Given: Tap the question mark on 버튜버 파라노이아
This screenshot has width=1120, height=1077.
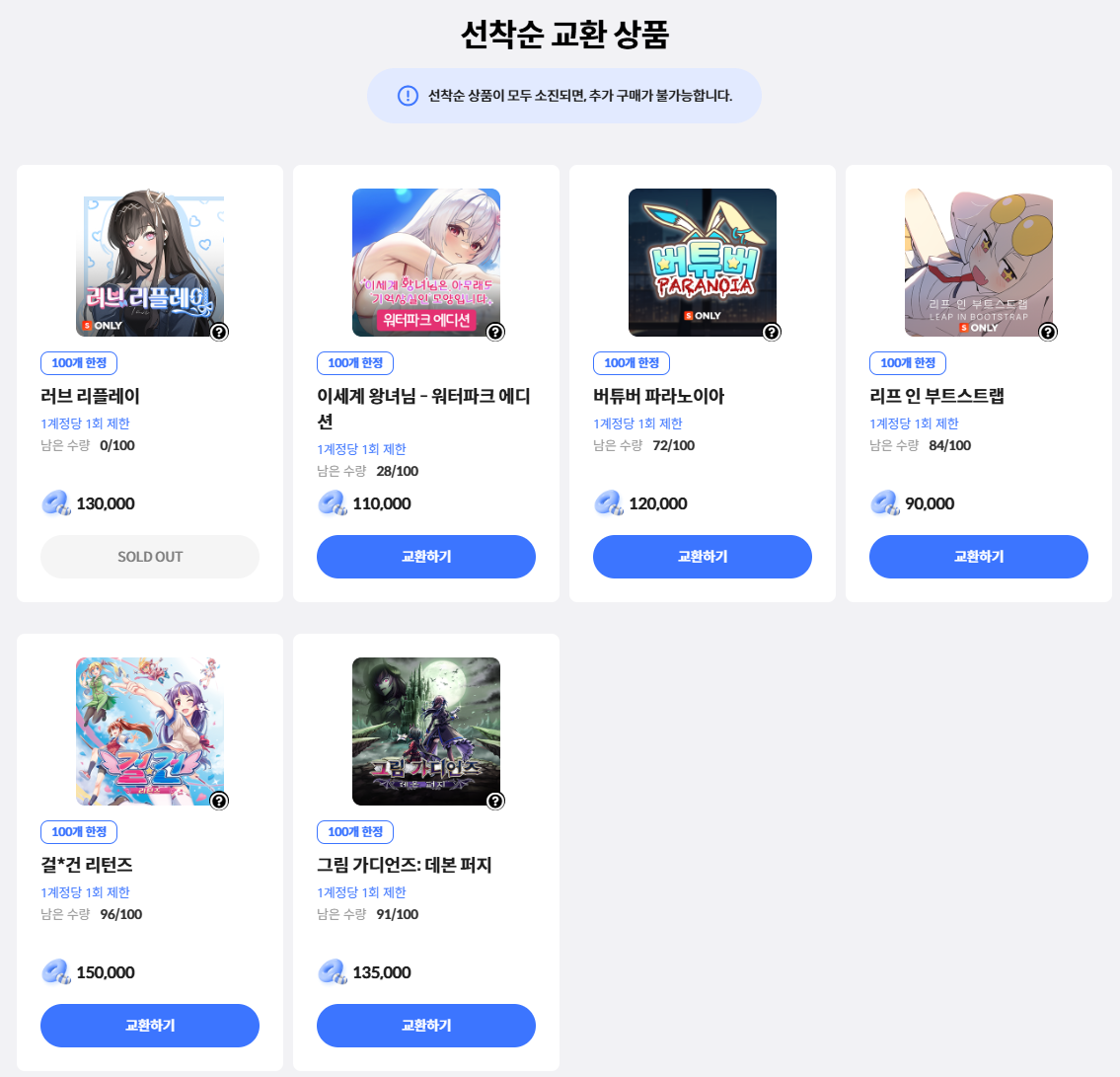Looking at the screenshot, I should [772, 332].
